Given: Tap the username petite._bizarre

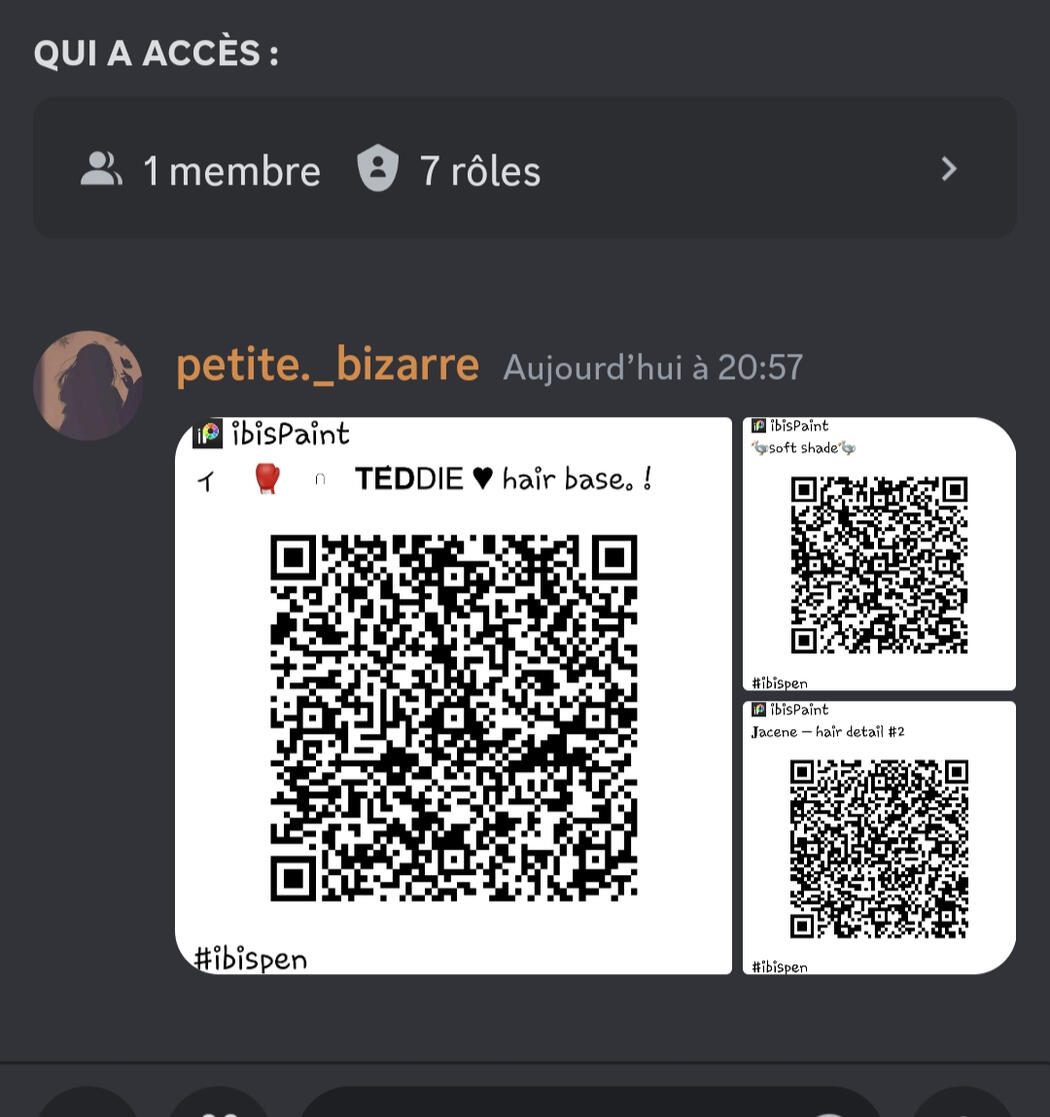Looking at the screenshot, I should pos(327,365).
